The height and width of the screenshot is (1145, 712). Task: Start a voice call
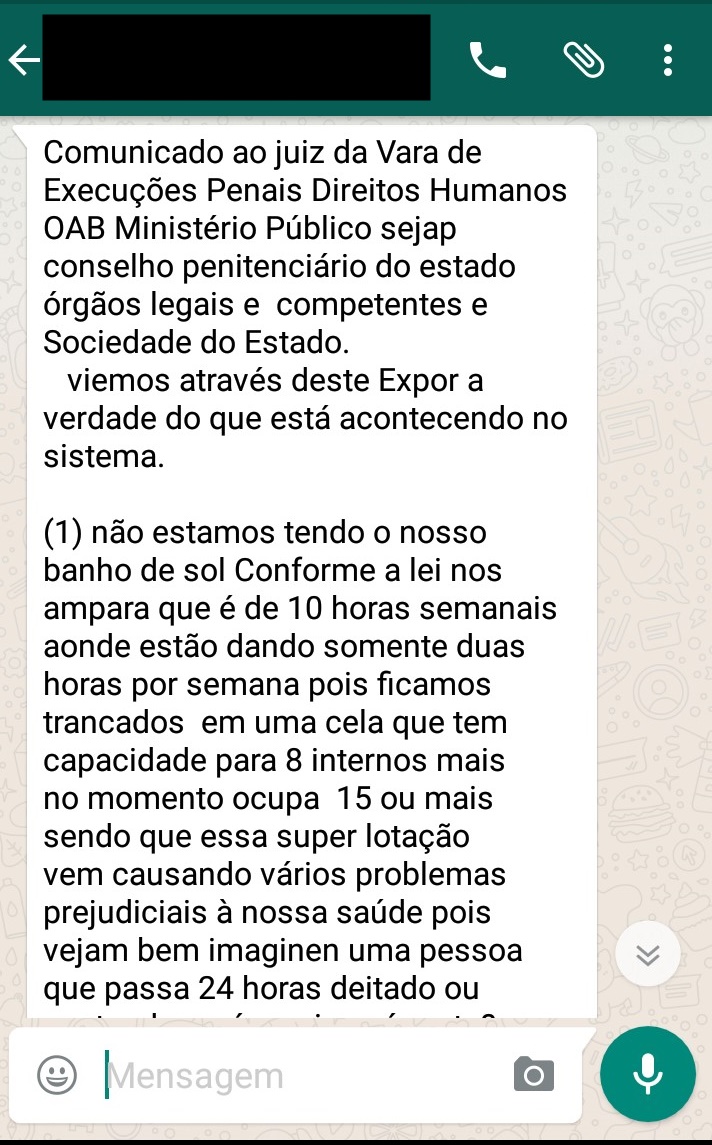(x=488, y=62)
